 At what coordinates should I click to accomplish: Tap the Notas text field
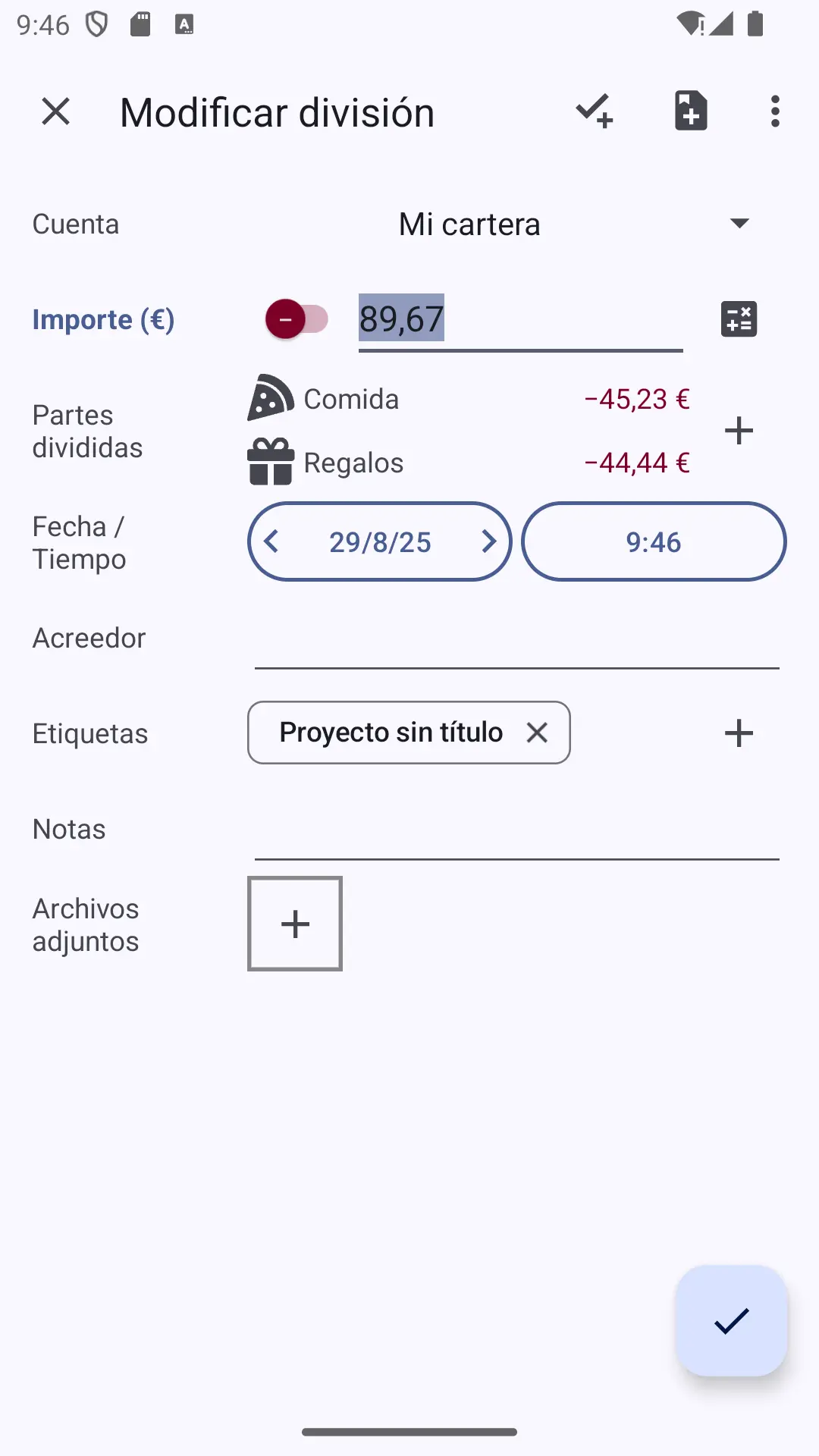pyautogui.click(x=516, y=830)
